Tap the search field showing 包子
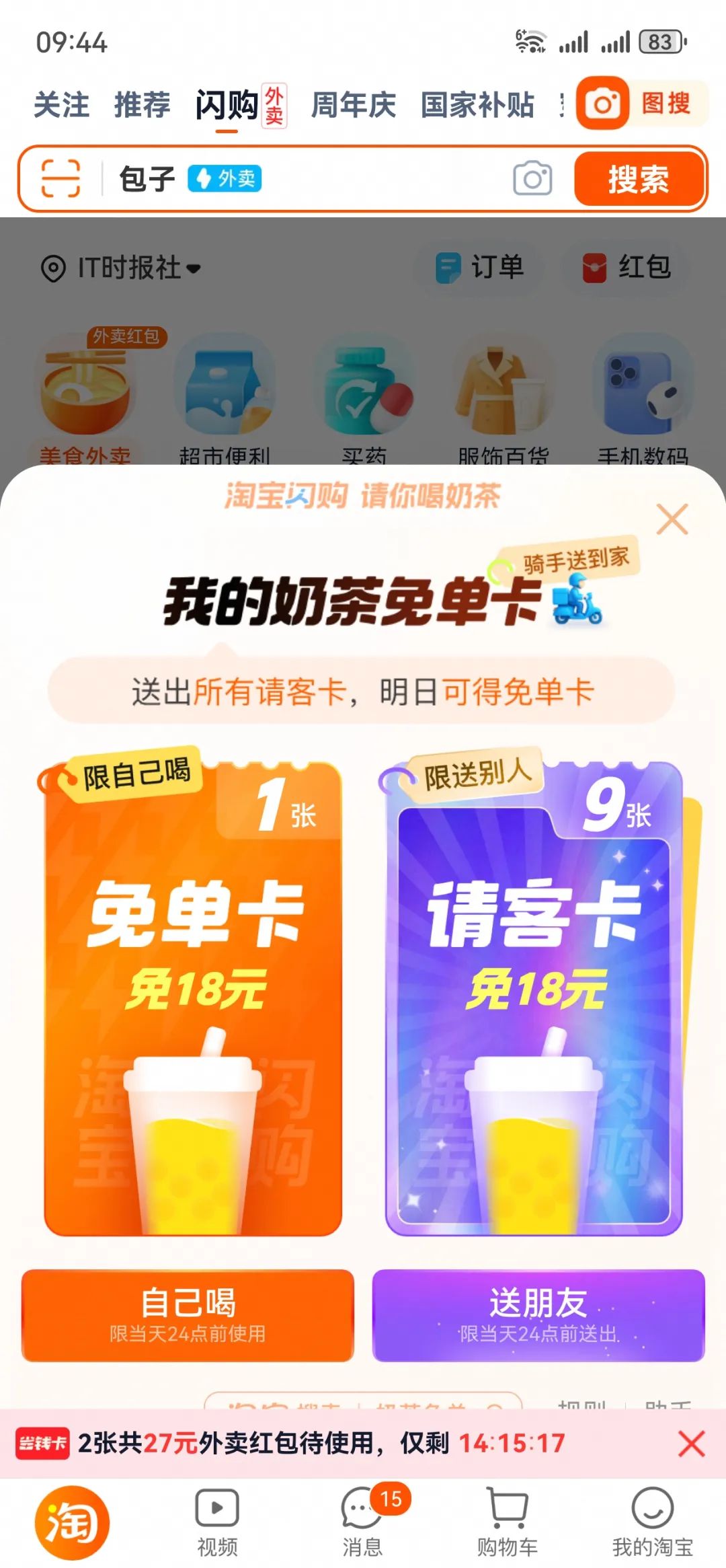726x1568 pixels. (x=309, y=178)
